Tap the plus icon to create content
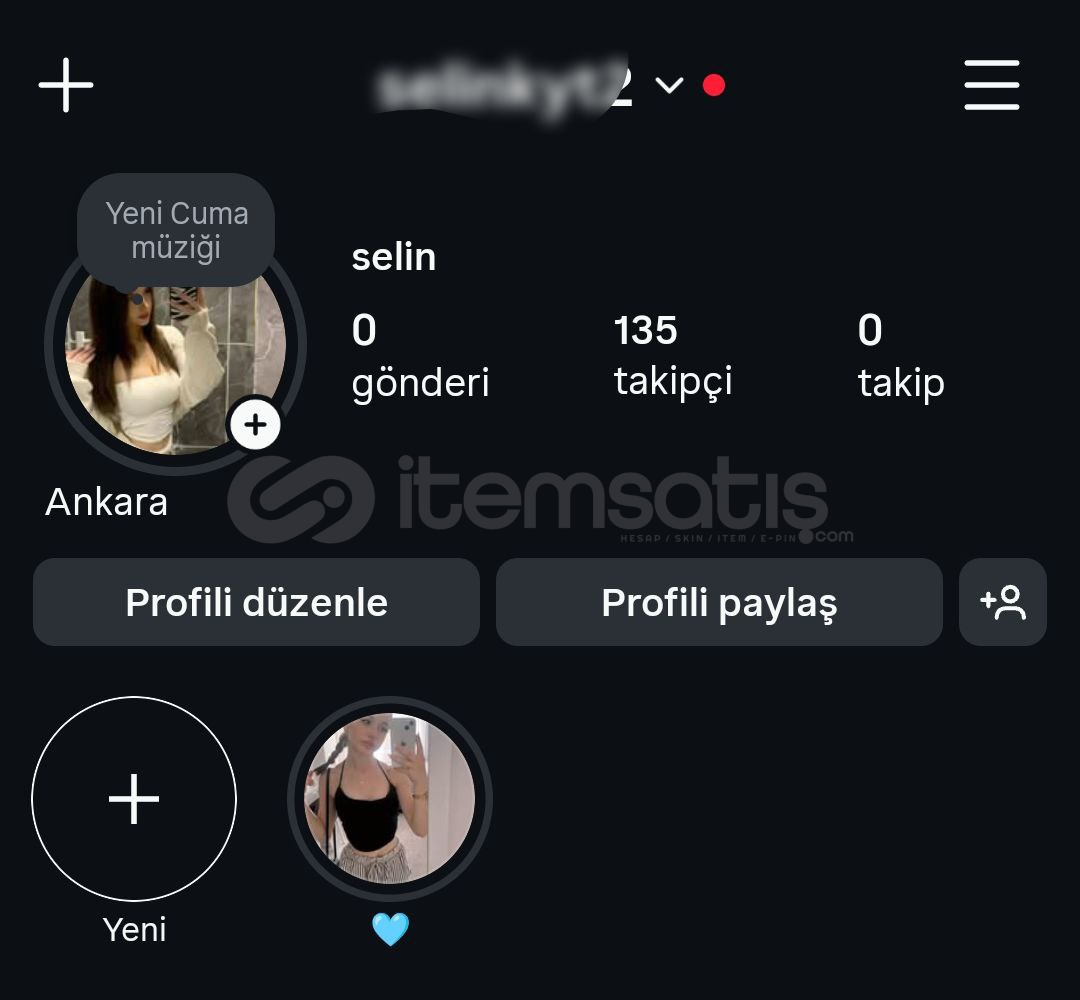Image resolution: width=1080 pixels, height=1000 pixels. [x=66, y=85]
